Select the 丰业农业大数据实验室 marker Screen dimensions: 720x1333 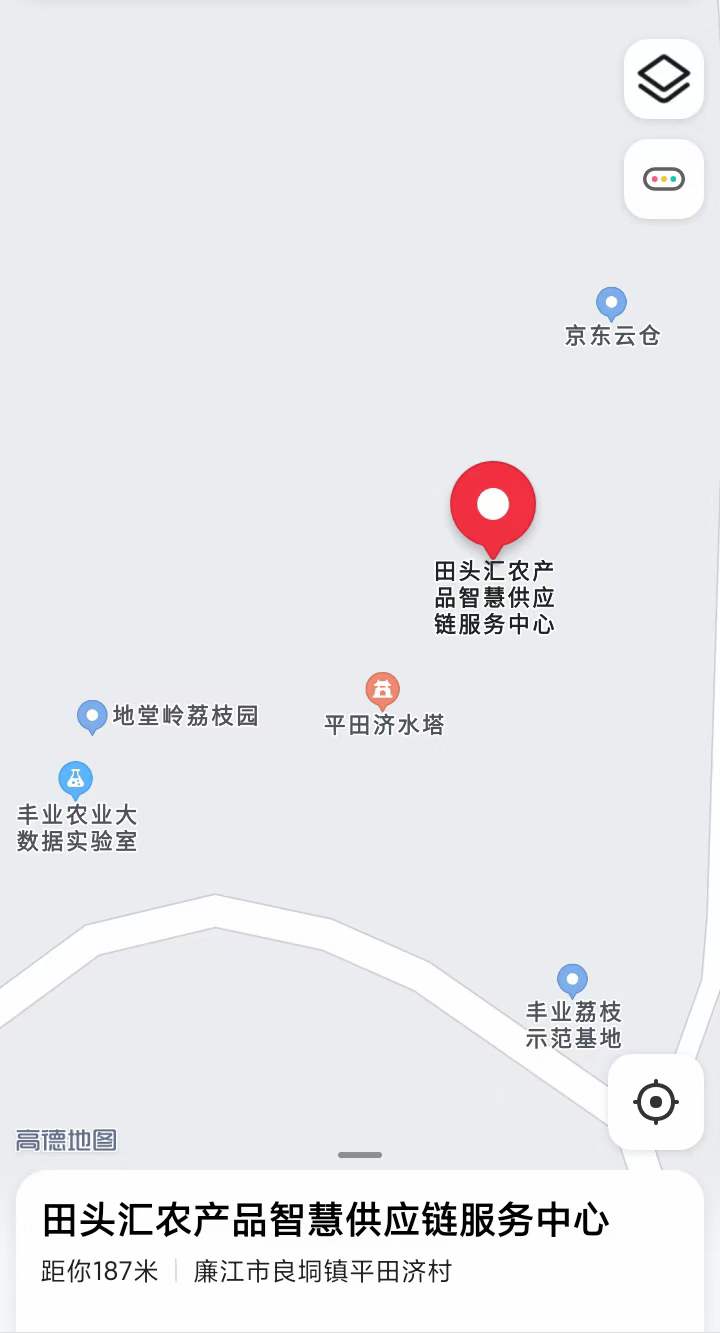[75, 778]
